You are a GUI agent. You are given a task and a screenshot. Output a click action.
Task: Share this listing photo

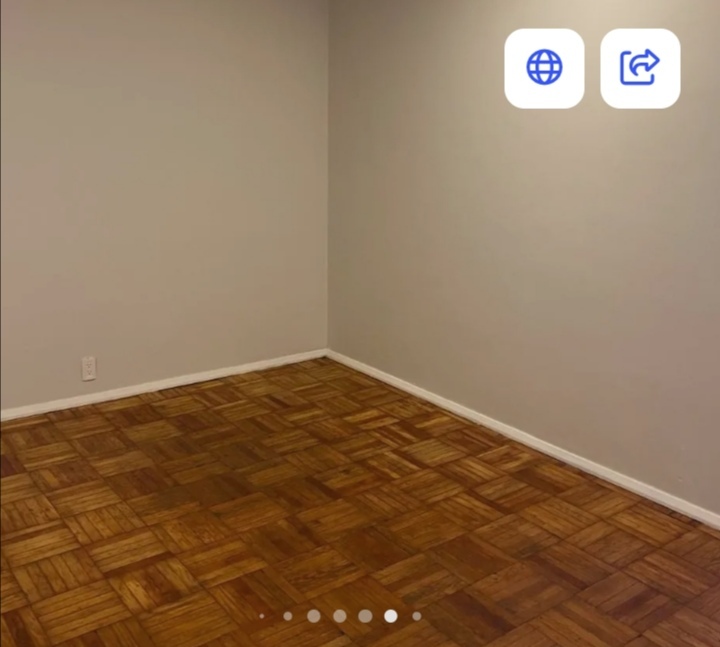(x=640, y=68)
